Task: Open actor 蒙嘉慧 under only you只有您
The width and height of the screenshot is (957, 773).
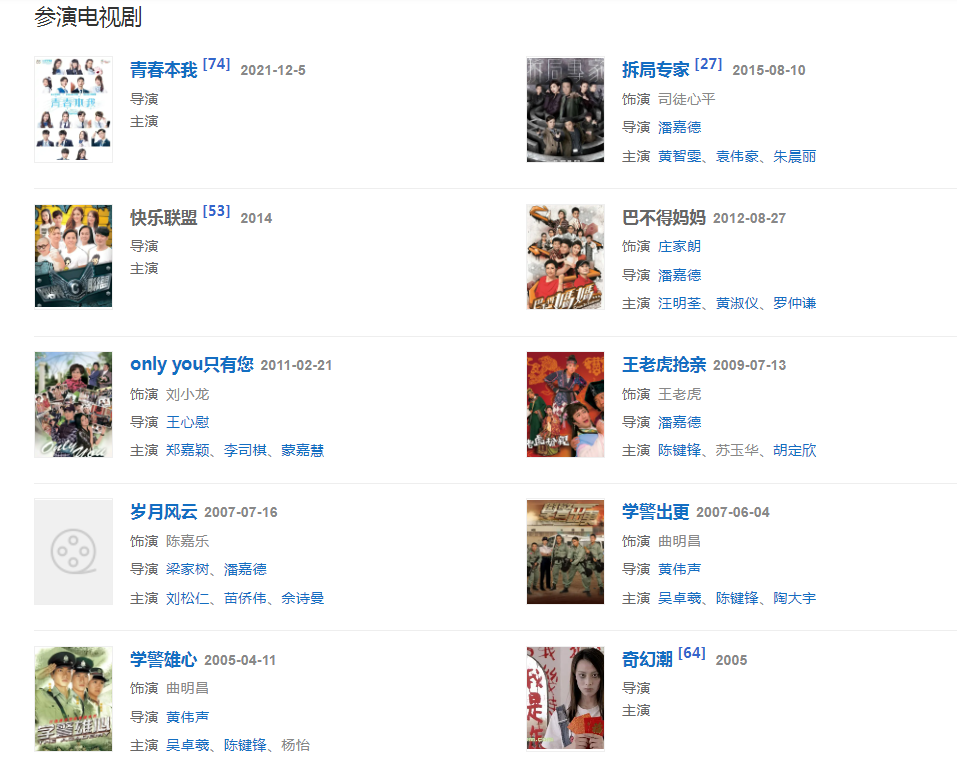Action: 302,451
